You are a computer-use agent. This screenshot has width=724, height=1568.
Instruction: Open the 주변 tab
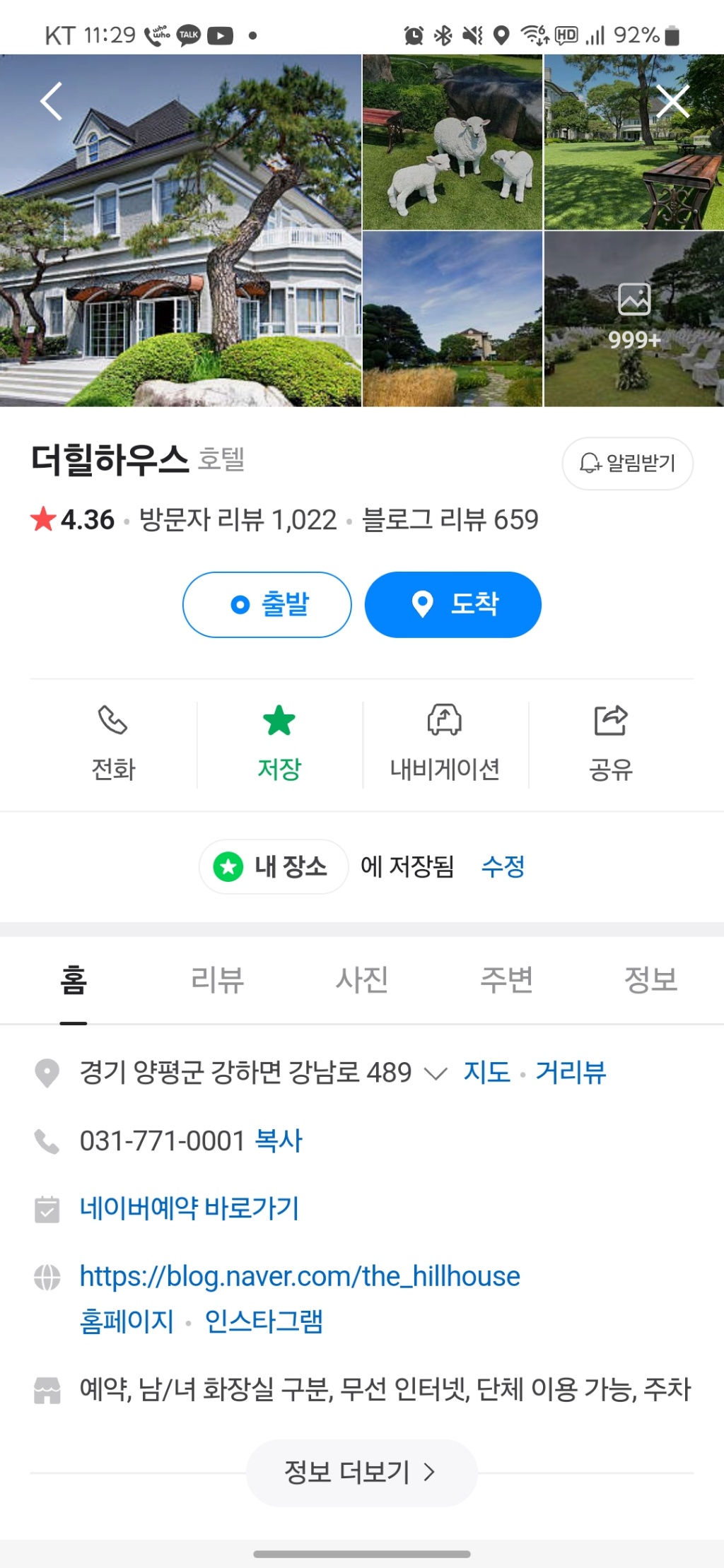pyautogui.click(x=506, y=980)
